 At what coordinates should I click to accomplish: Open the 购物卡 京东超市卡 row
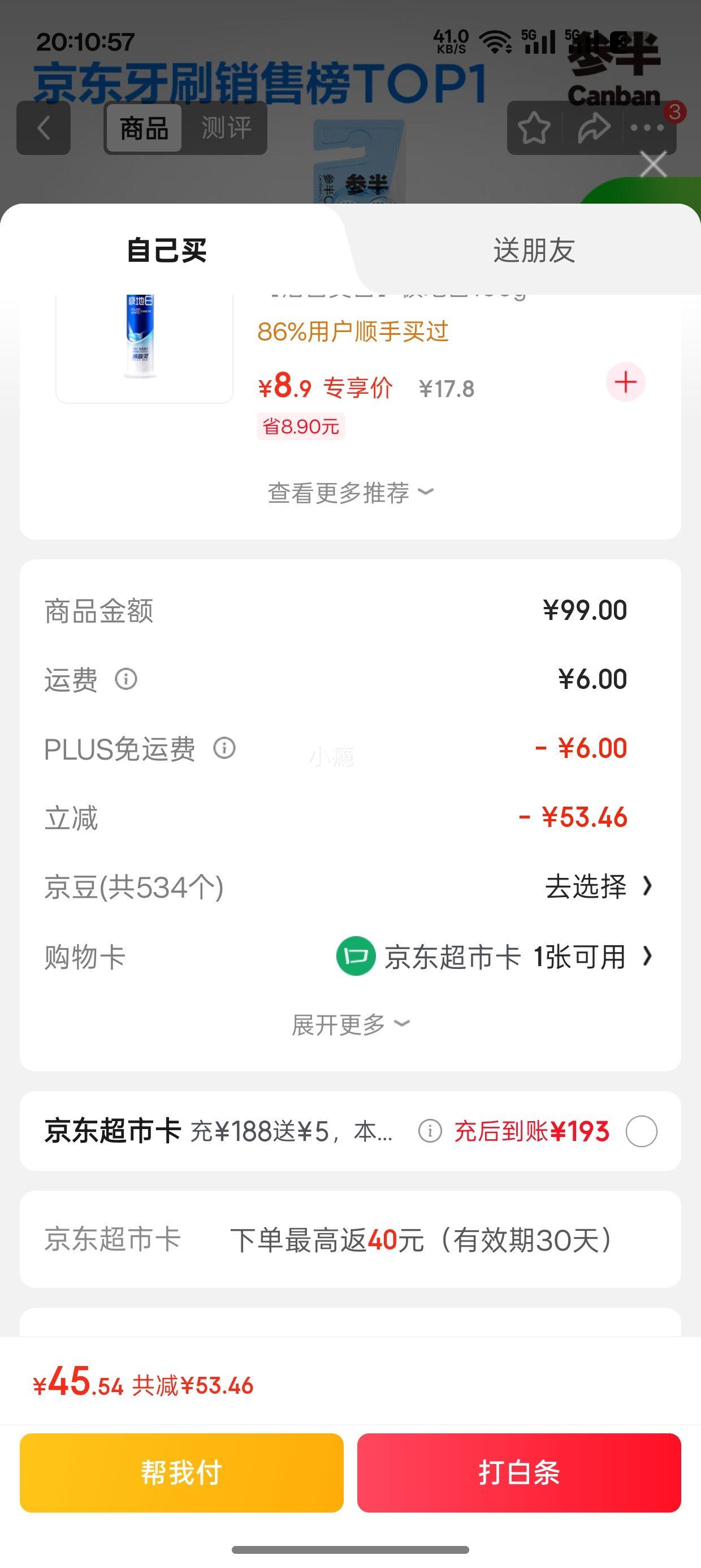click(x=350, y=957)
